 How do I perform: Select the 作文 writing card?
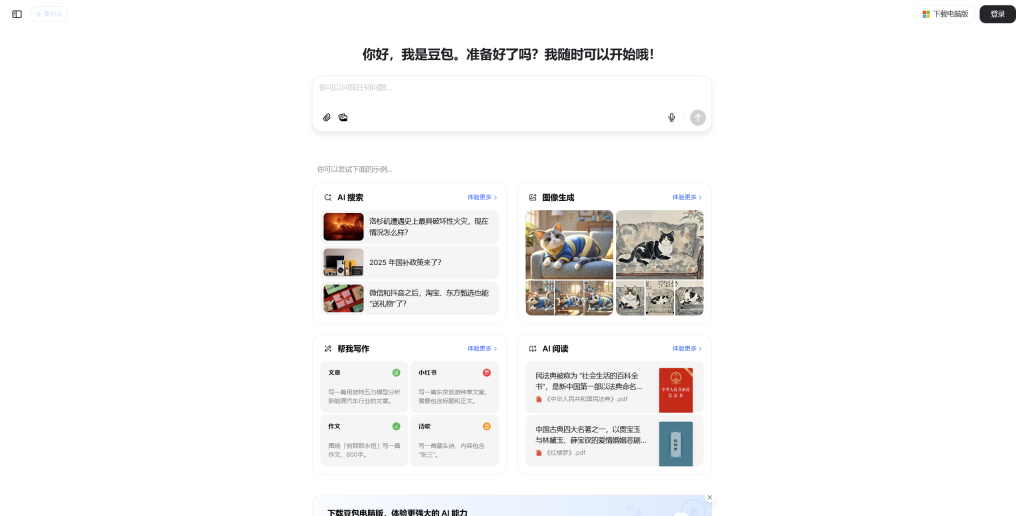click(x=364, y=440)
